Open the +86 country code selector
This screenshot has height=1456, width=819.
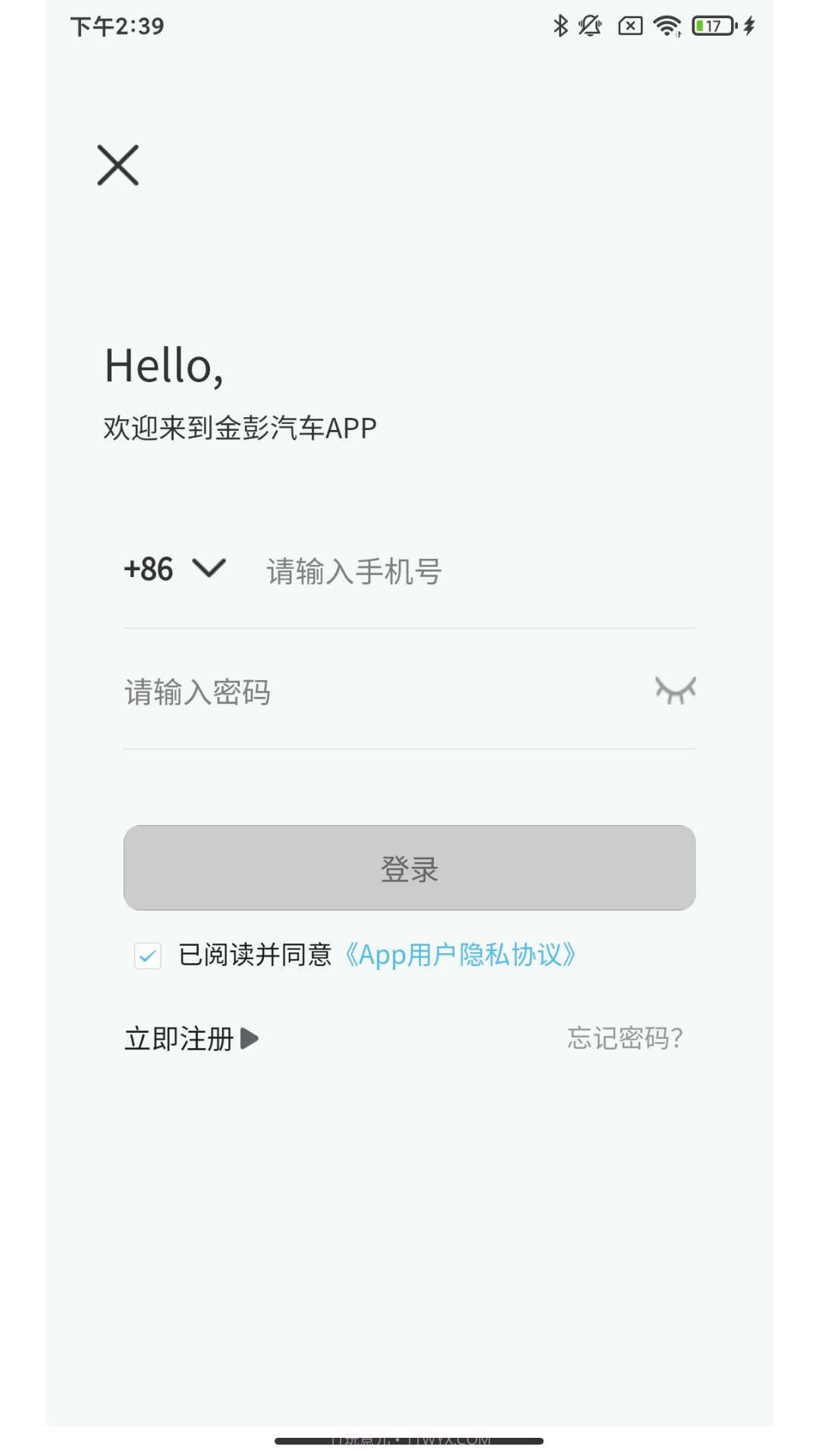pyautogui.click(x=149, y=569)
